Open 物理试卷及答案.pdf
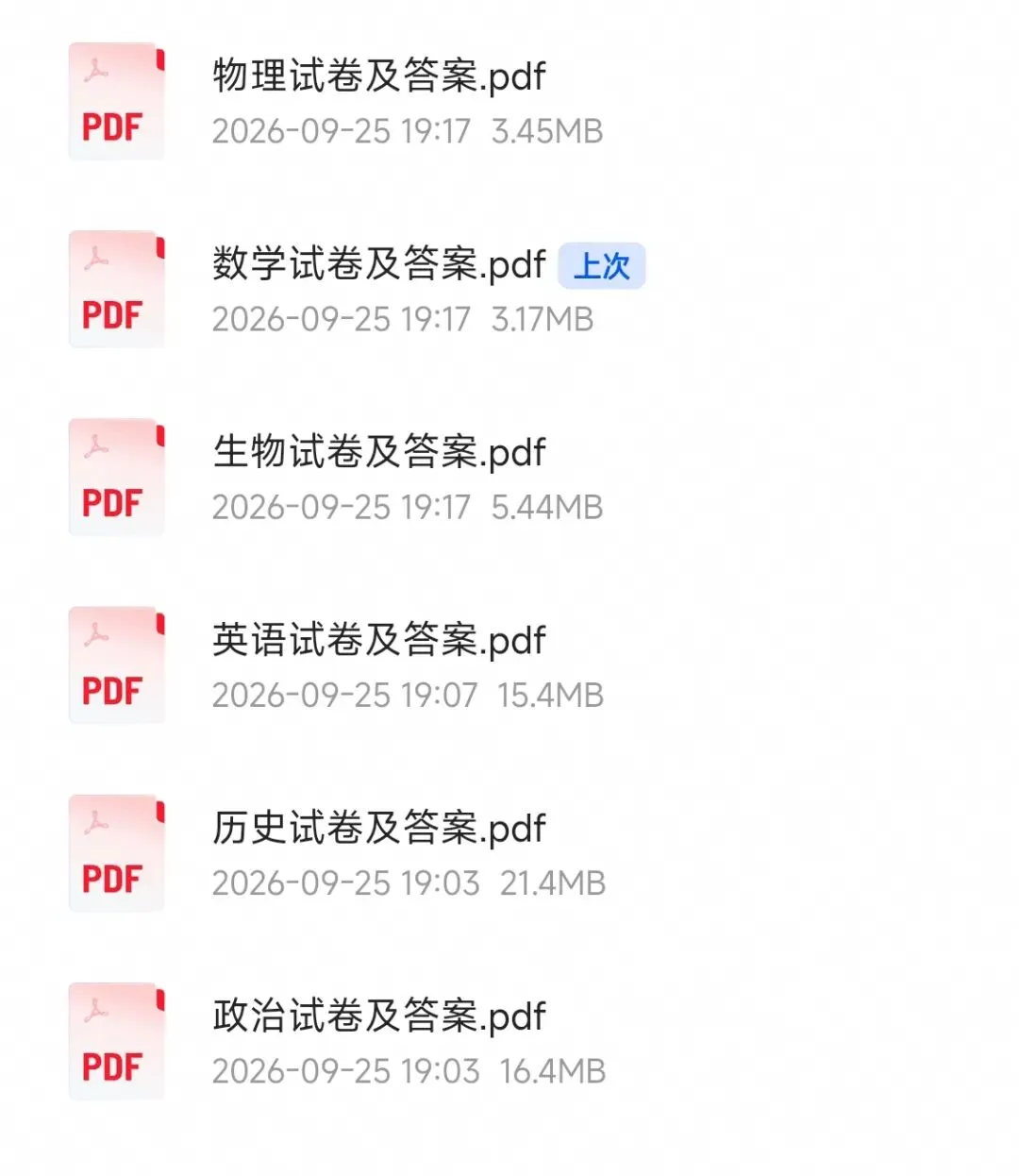Viewport: 1019px width, 1176px height. click(x=509, y=101)
